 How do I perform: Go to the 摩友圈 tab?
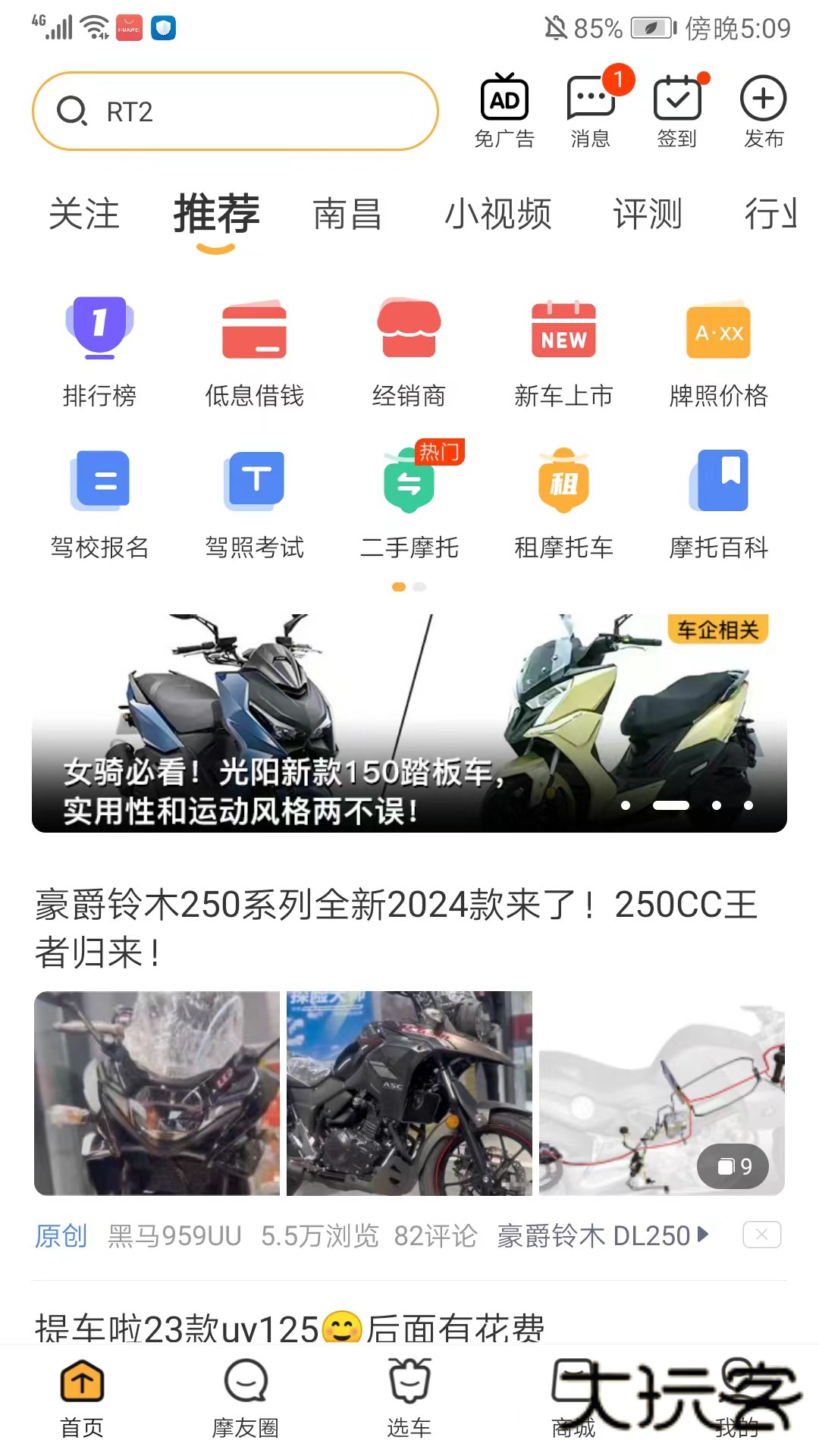click(246, 1399)
